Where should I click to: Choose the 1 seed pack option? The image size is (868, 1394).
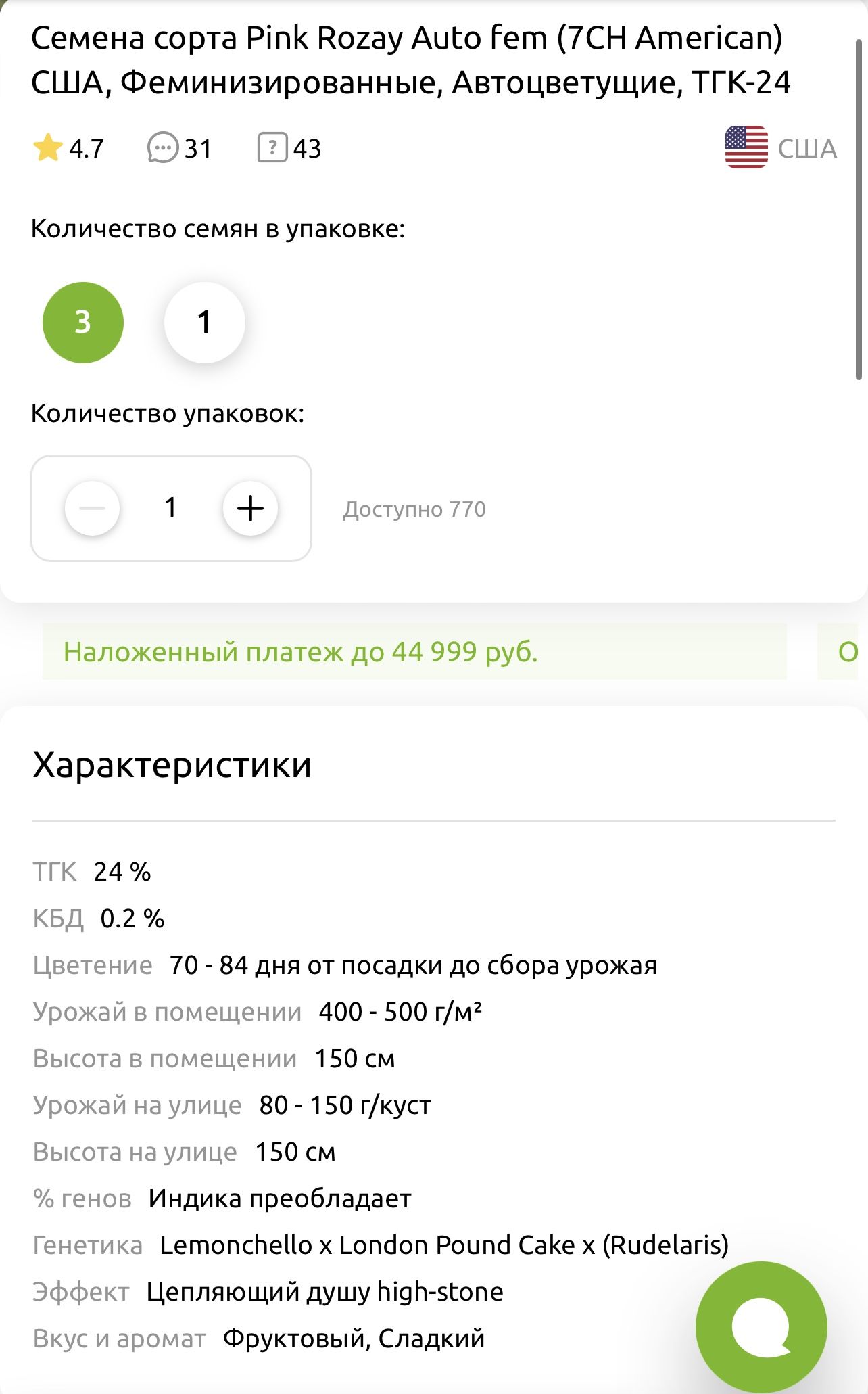click(204, 322)
